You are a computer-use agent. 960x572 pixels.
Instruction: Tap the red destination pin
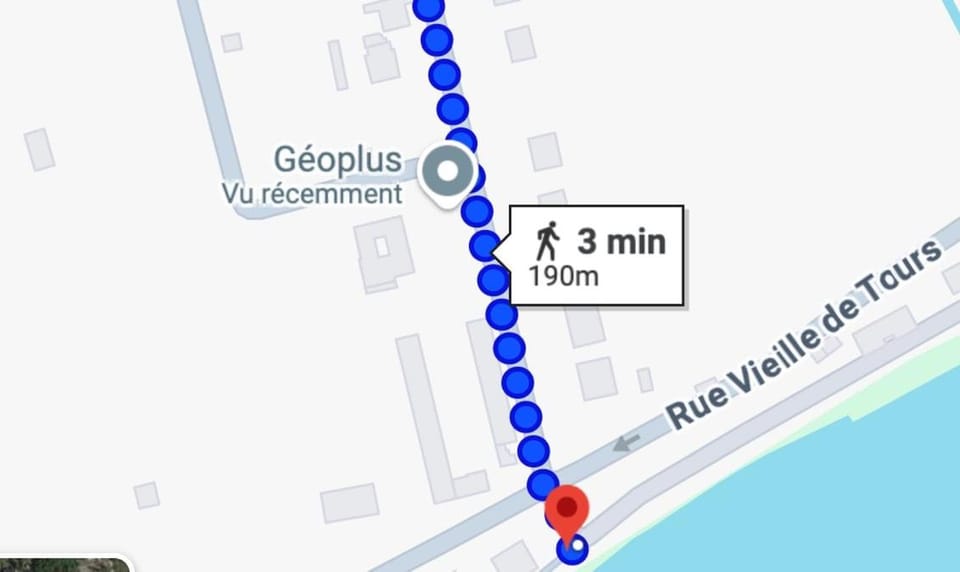click(567, 510)
